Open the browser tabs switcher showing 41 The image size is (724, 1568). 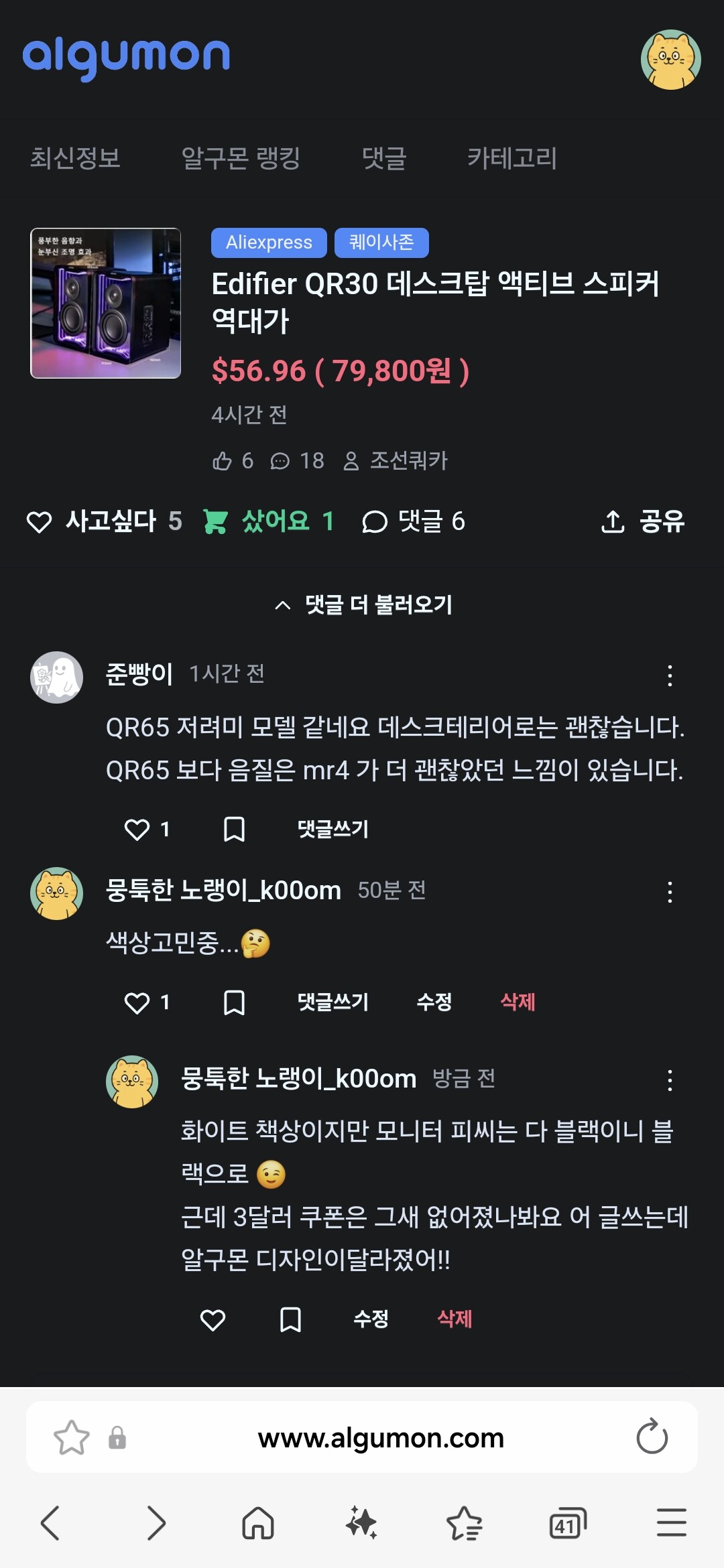coord(567,1523)
